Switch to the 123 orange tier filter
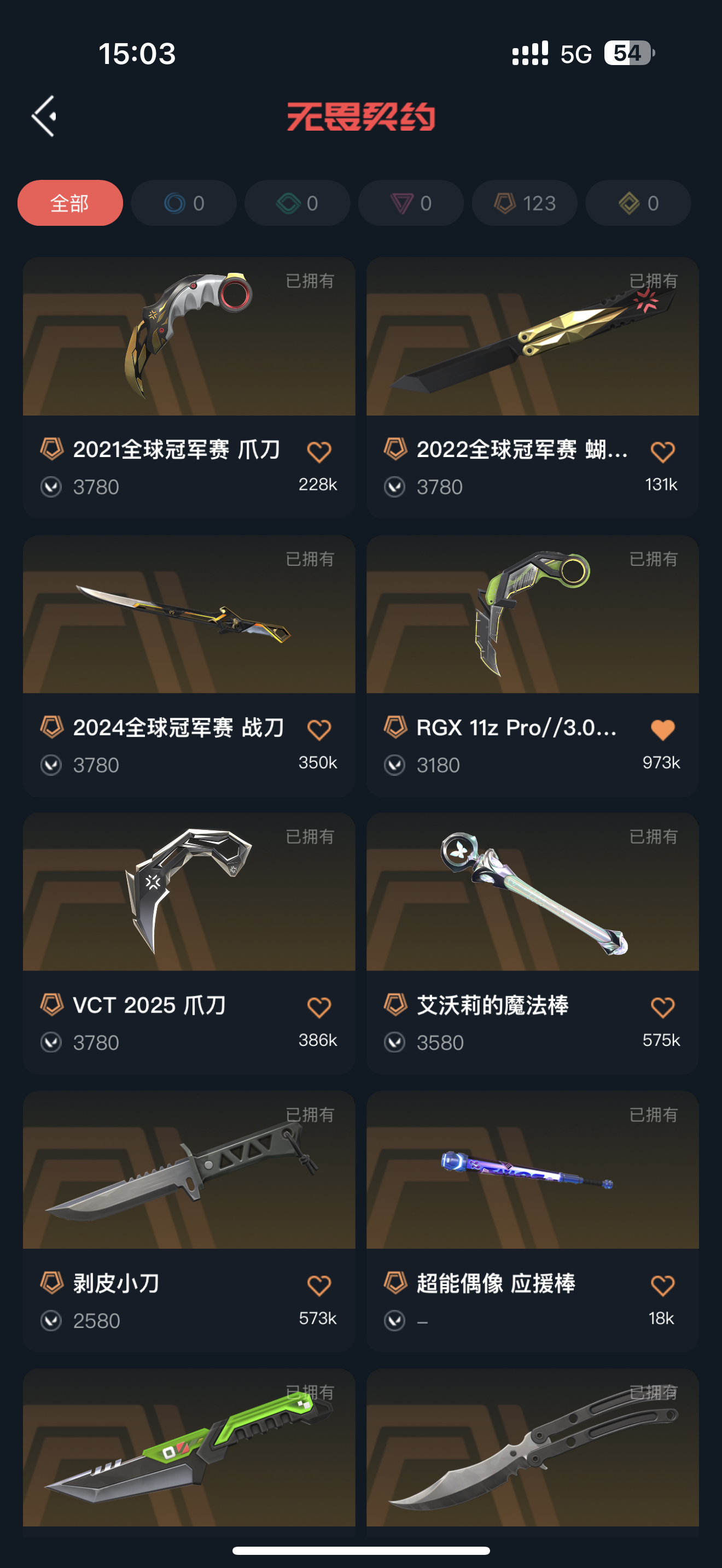The image size is (722, 1568). pyautogui.click(x=524, y=203)
